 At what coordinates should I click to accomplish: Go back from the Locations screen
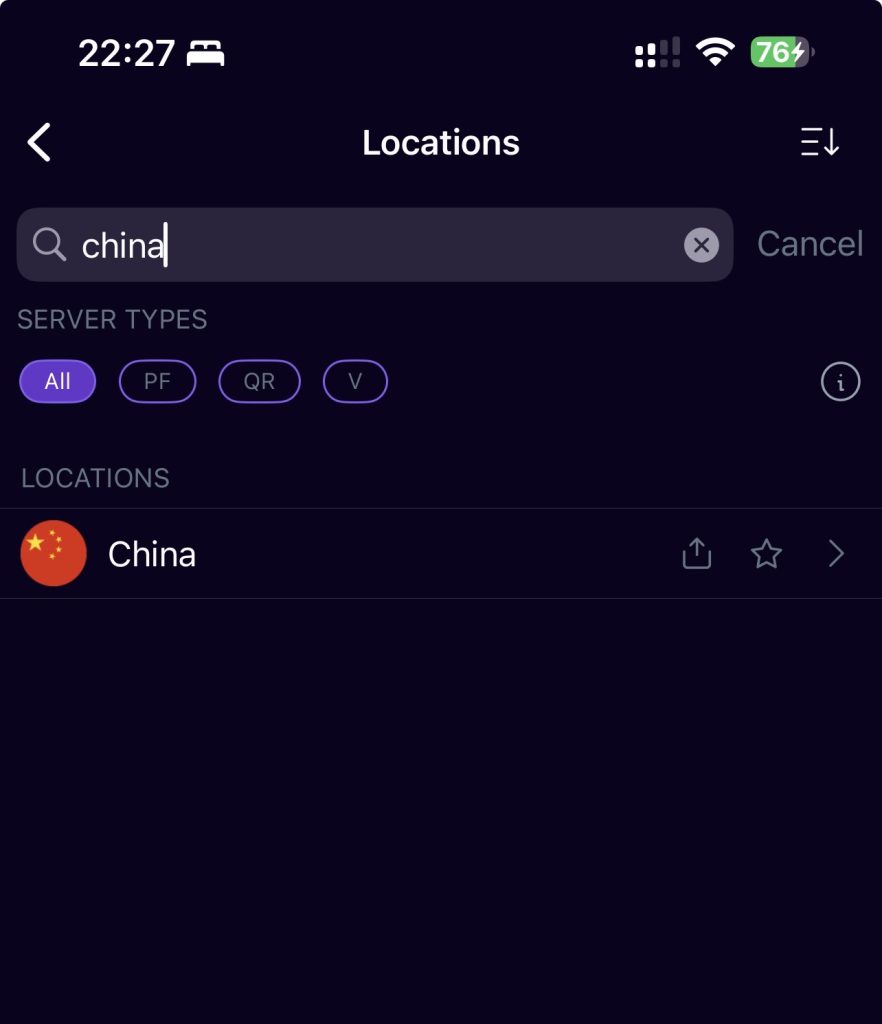[x=39, y=143]
